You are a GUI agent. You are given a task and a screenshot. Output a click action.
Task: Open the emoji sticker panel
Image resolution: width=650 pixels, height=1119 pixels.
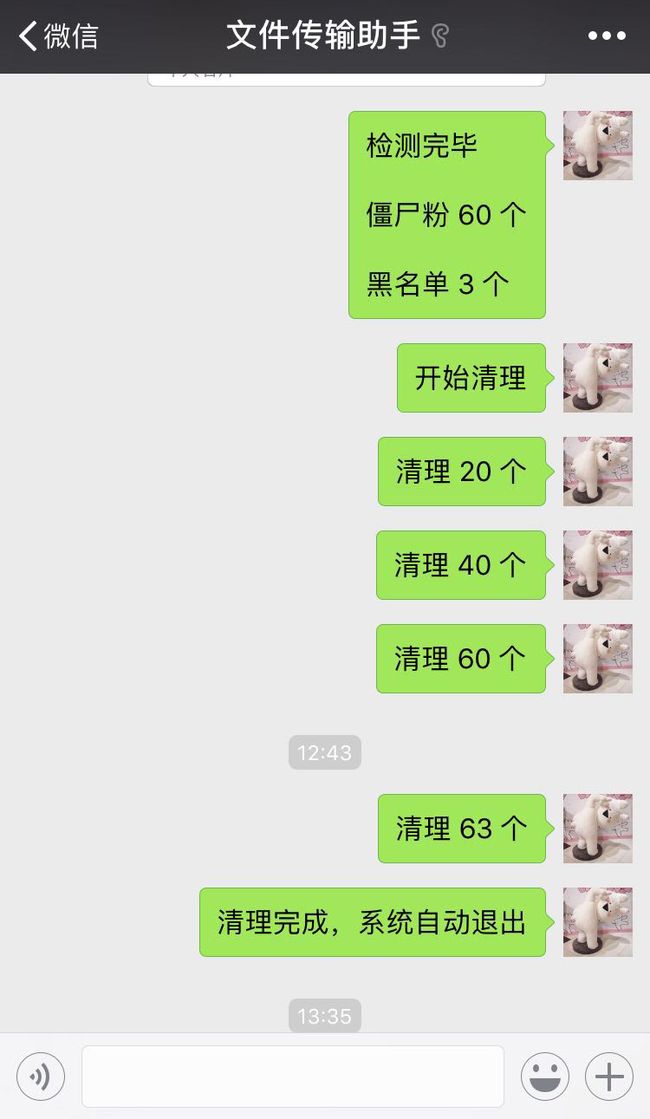click(x=545, y=1076)
